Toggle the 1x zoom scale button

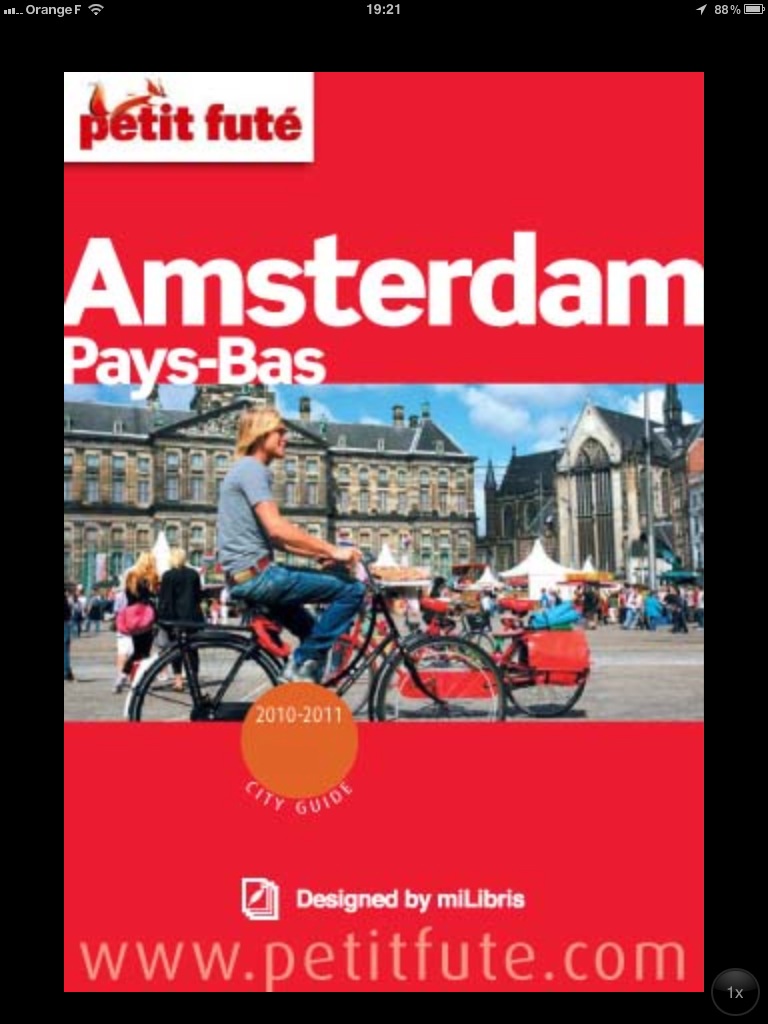pyautogui.click(x=735, y=992)
